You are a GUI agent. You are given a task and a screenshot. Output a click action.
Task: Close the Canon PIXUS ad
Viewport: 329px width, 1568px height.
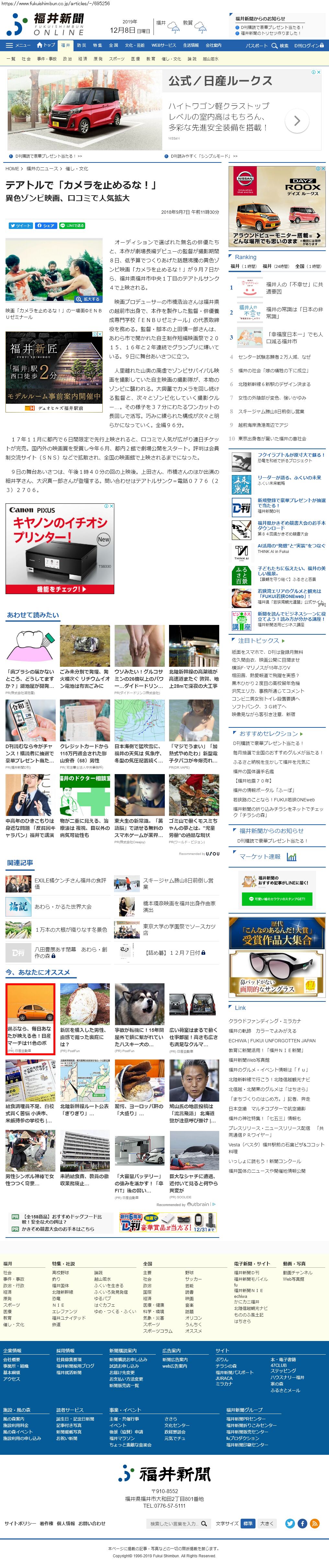[x=111, y=506]
